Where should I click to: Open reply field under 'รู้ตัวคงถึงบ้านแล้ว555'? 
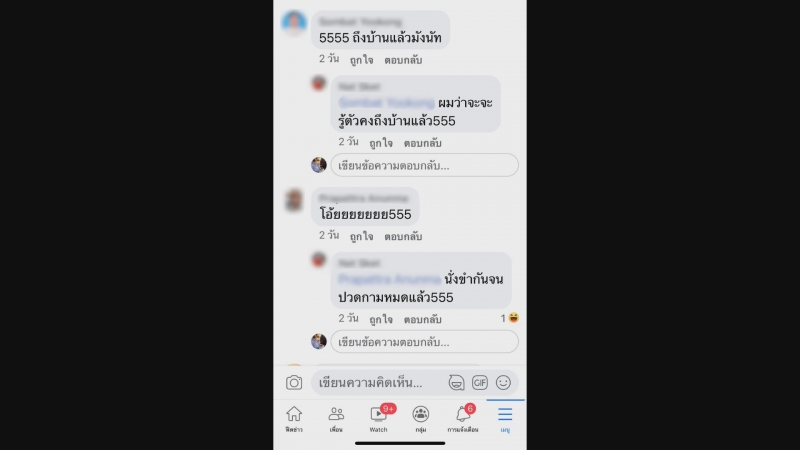(x=424, y=165)
